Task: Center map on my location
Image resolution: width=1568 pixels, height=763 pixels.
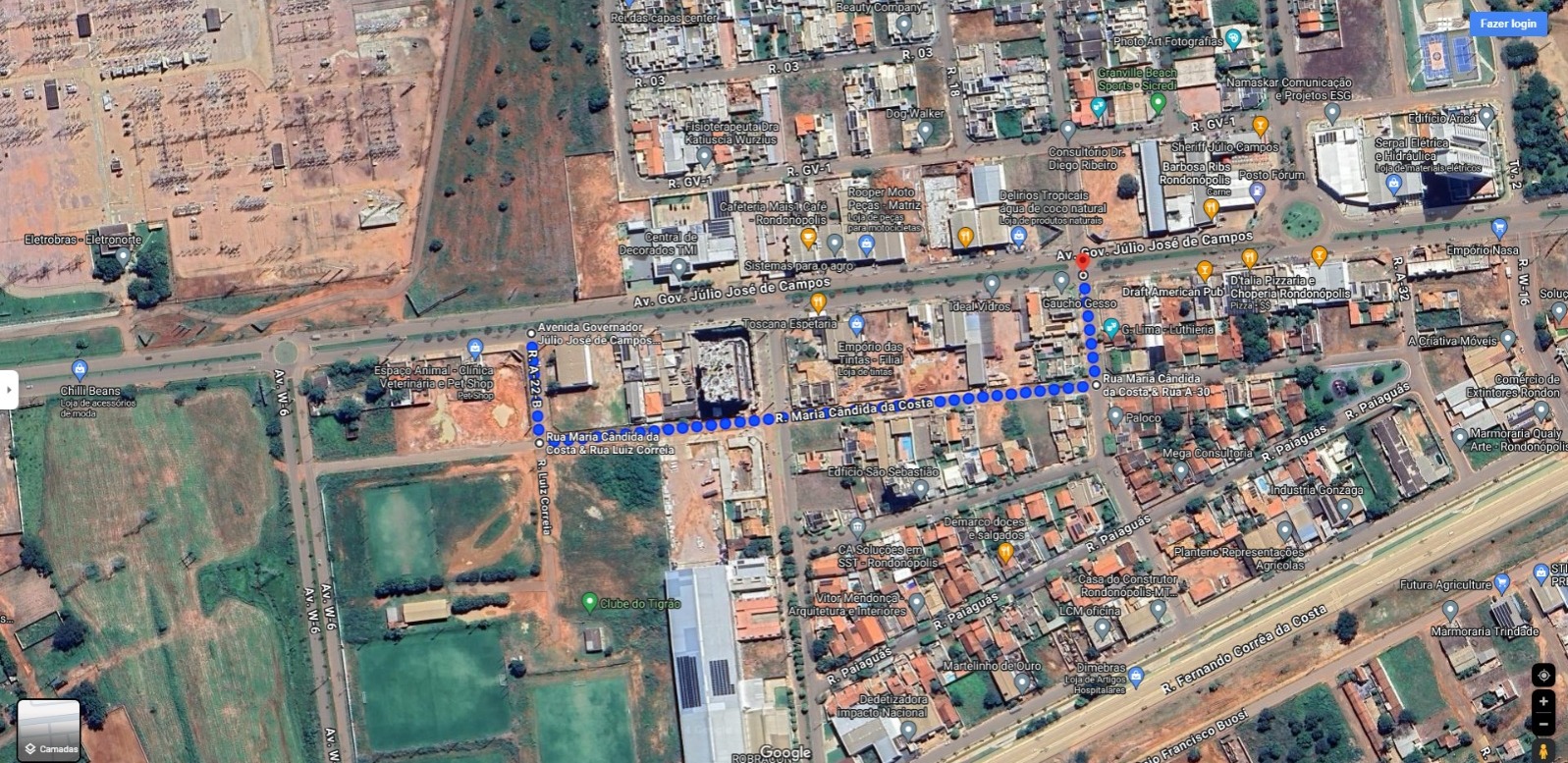Action: tap(1542, 676)
